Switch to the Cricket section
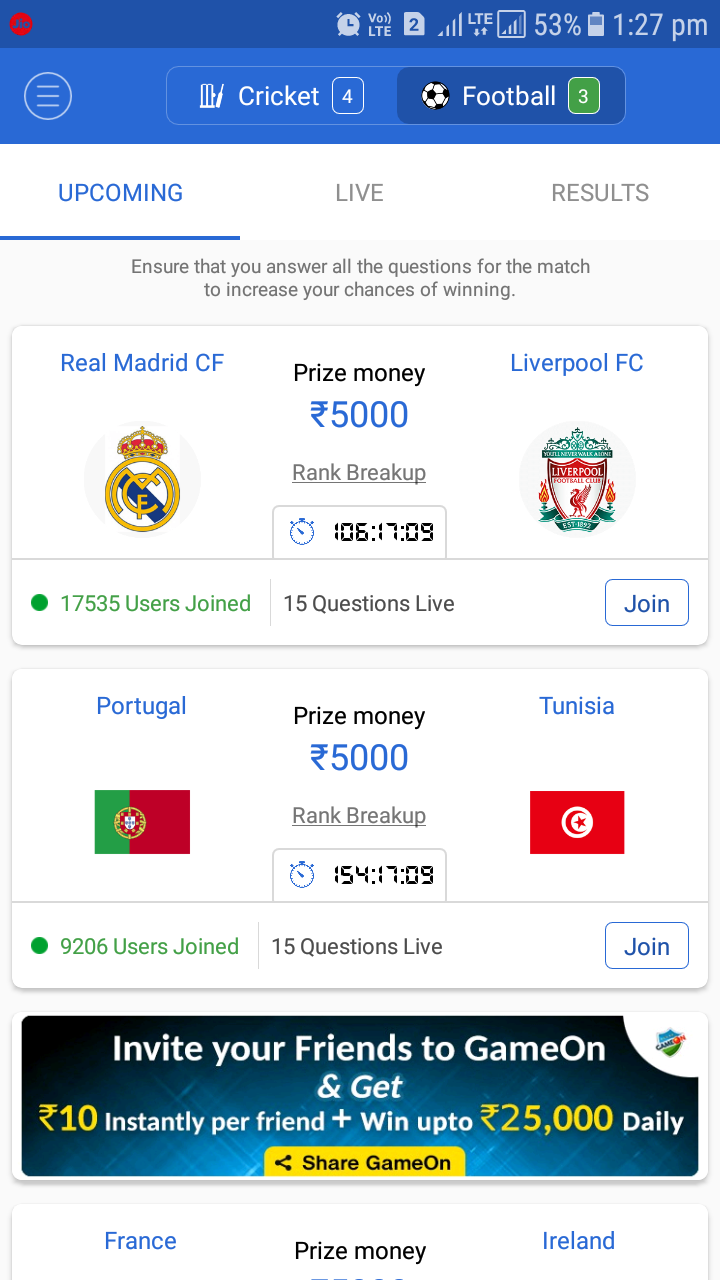 tap(281, 96)
